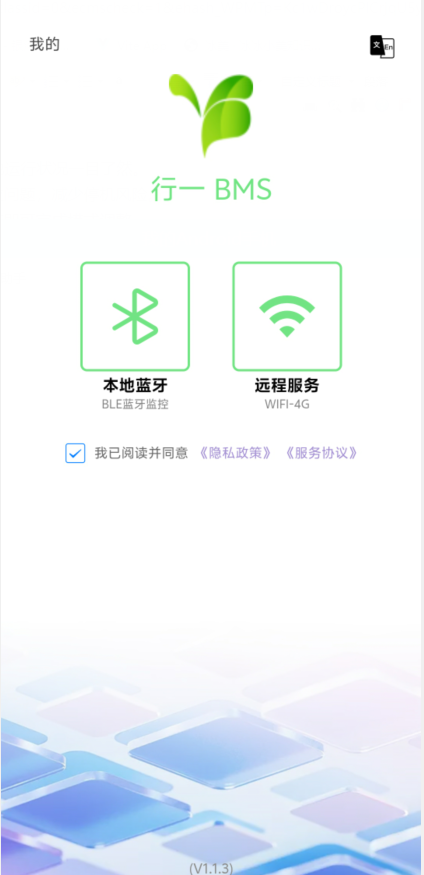Select 本地蓝牙 Bluetooth monitoring
424x875 pixels.
click(x=135, y=316)
